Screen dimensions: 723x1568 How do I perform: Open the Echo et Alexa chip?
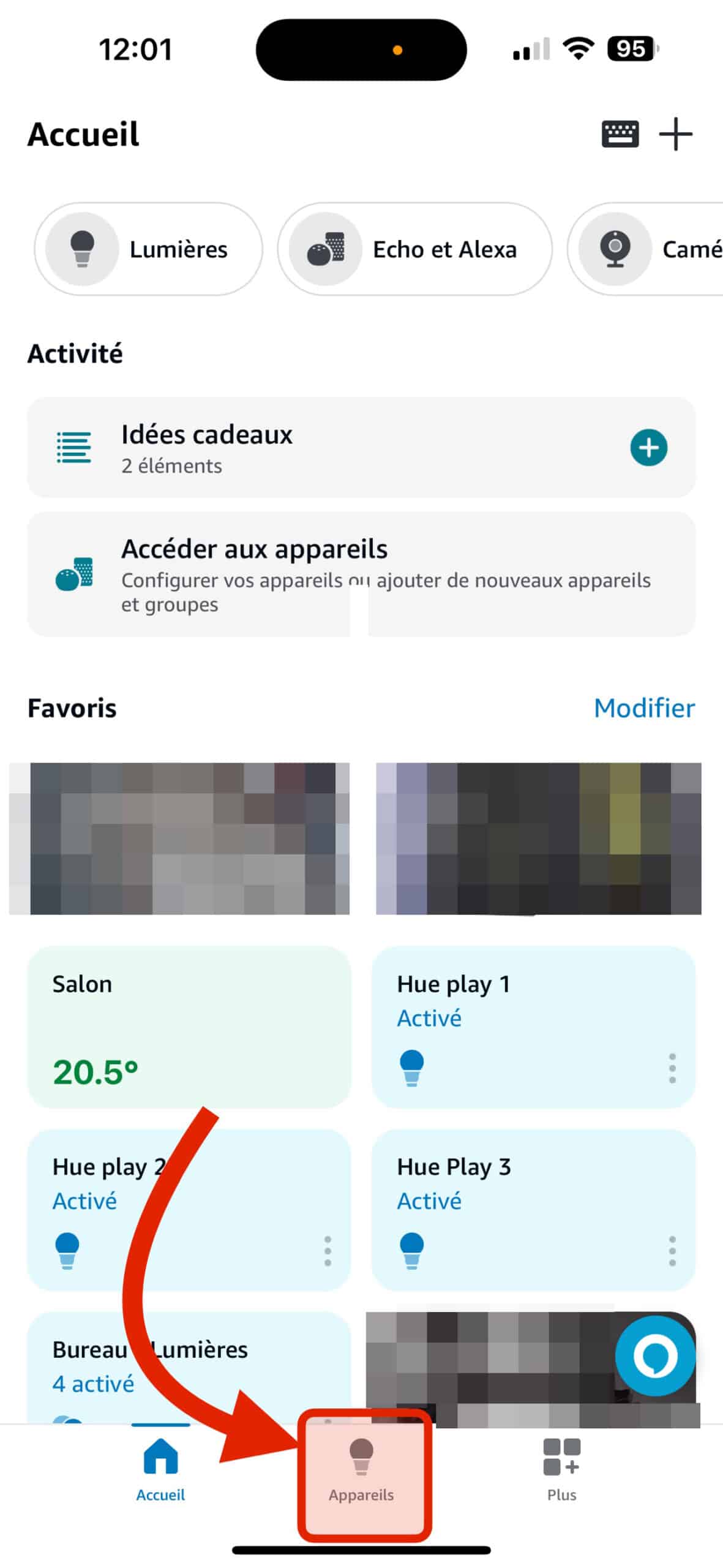414,249
